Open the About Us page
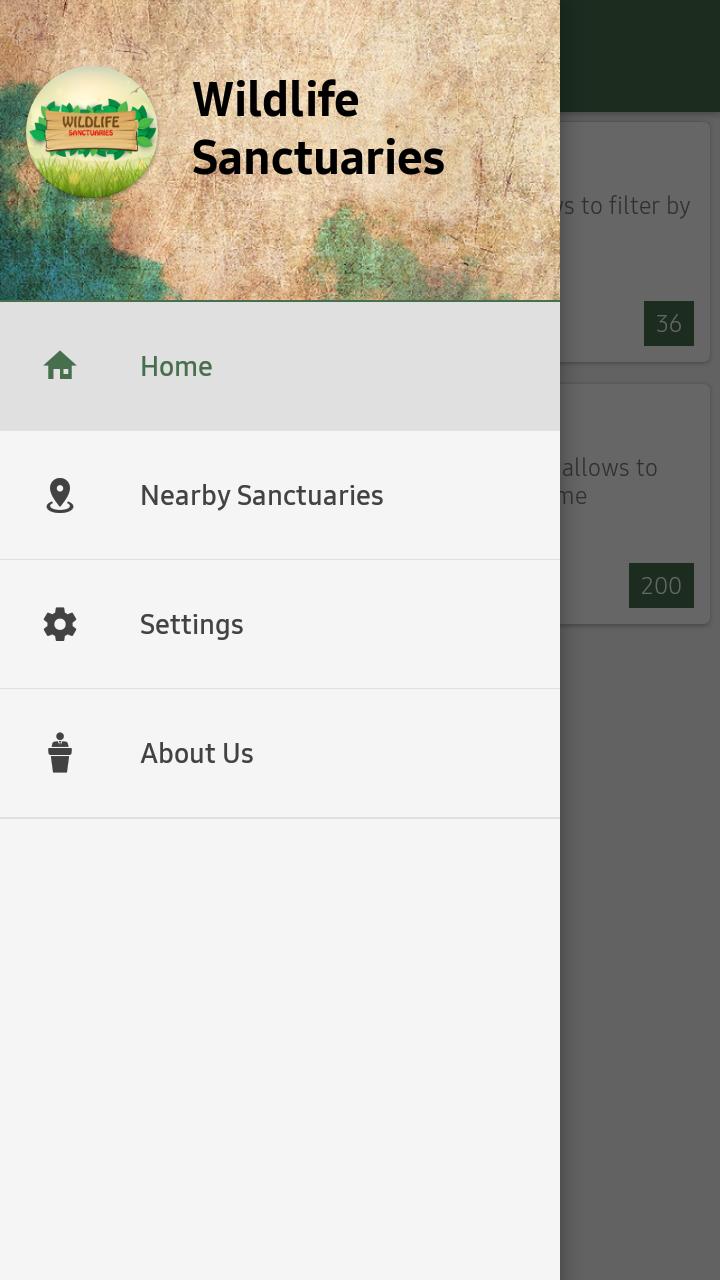The height and width of the screenshot is (1280, 720). pyautogui.click(x=196, y=753)
